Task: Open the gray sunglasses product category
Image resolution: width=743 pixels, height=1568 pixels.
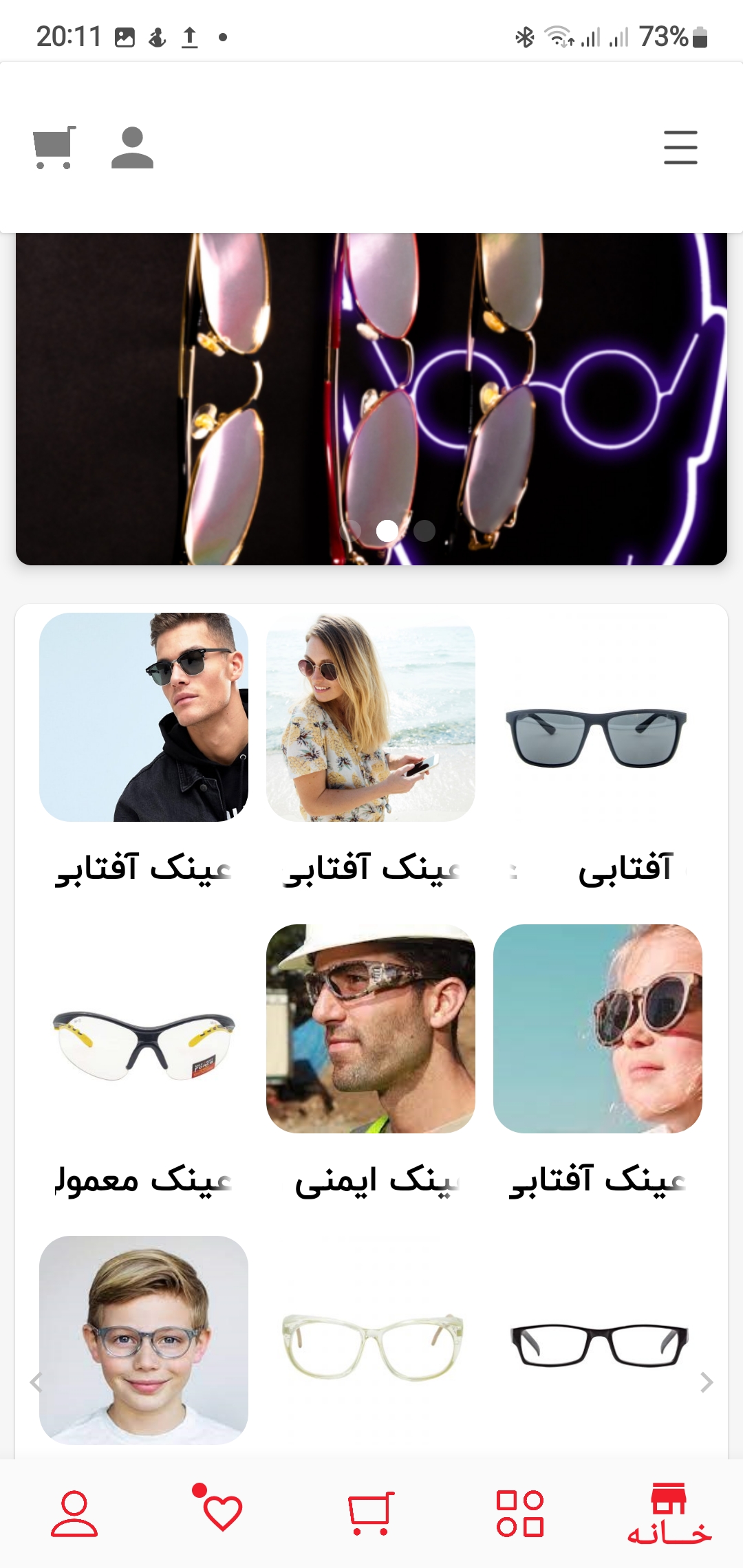Action: coord(598,717)
